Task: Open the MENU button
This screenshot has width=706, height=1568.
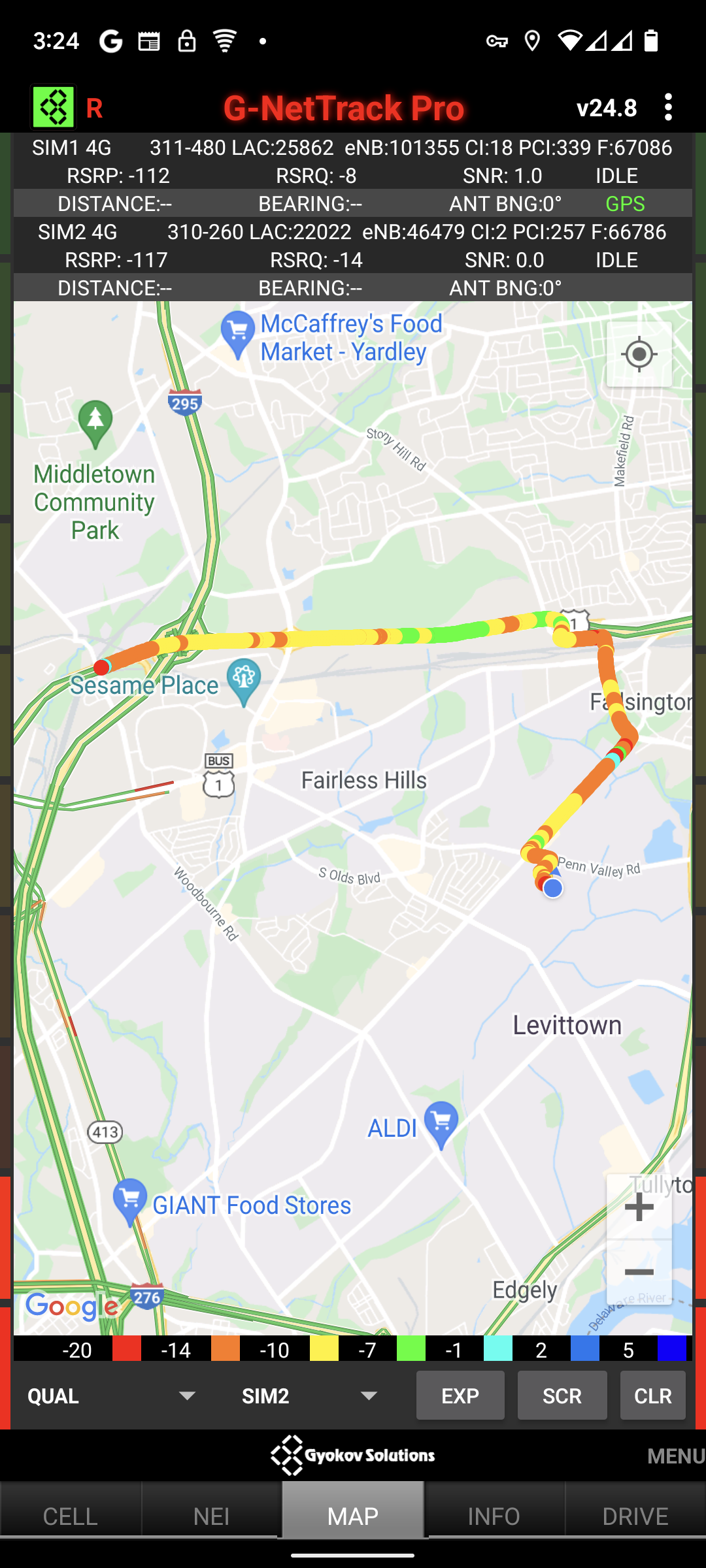Action: click(675, 1456)
